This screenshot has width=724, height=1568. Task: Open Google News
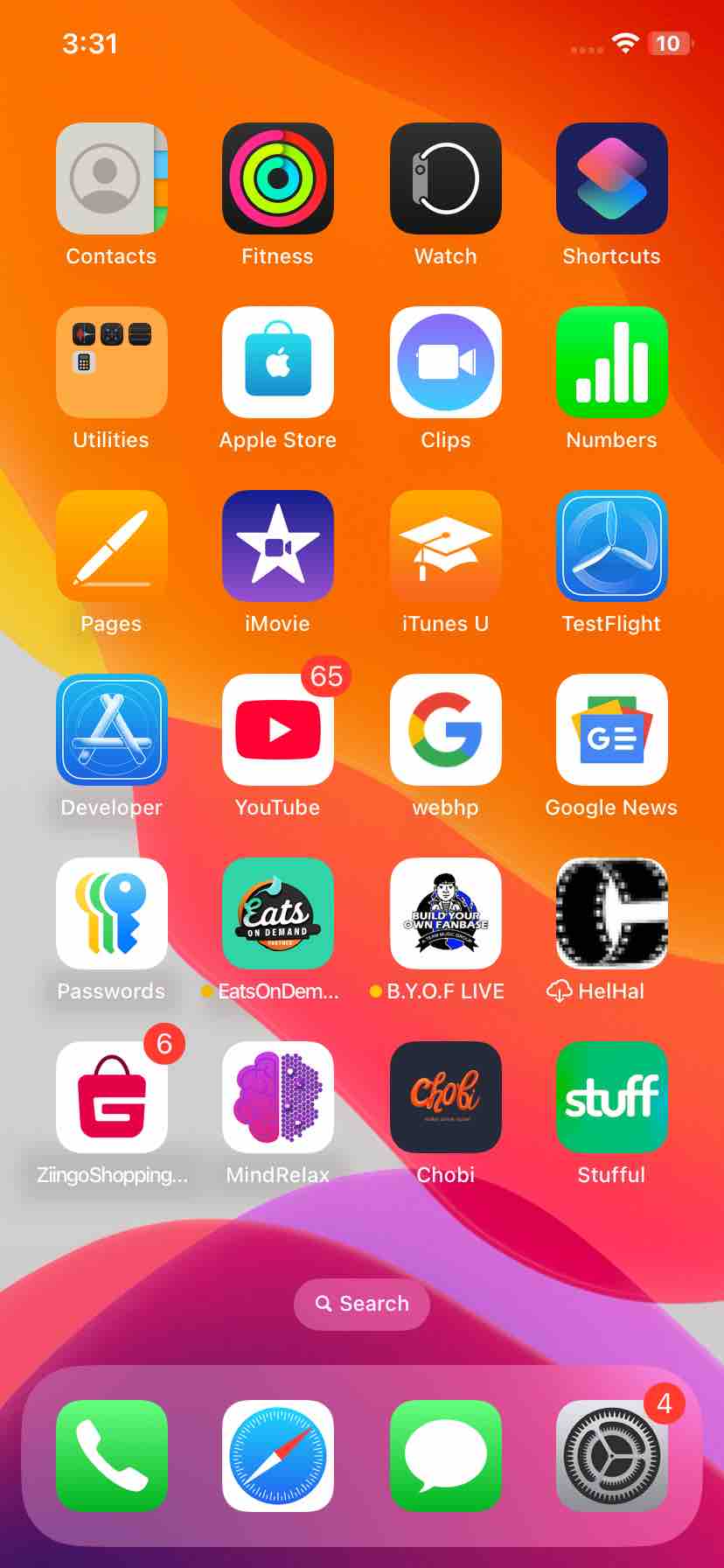[x=612, y=730]
